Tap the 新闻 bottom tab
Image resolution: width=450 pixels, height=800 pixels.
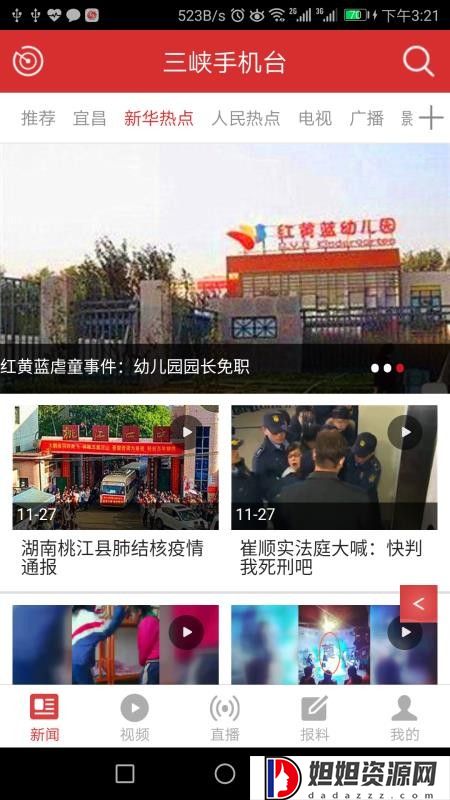(44, 718)
